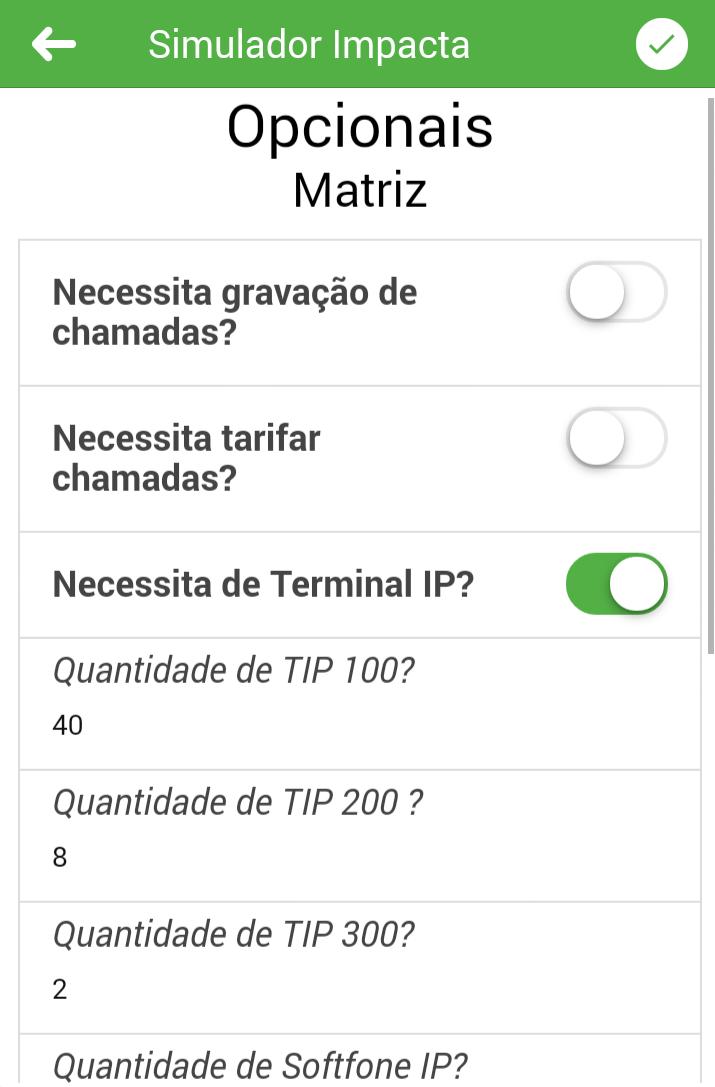
Task: Edit the TIP 300 quantity field
Action: coord(360,988)
